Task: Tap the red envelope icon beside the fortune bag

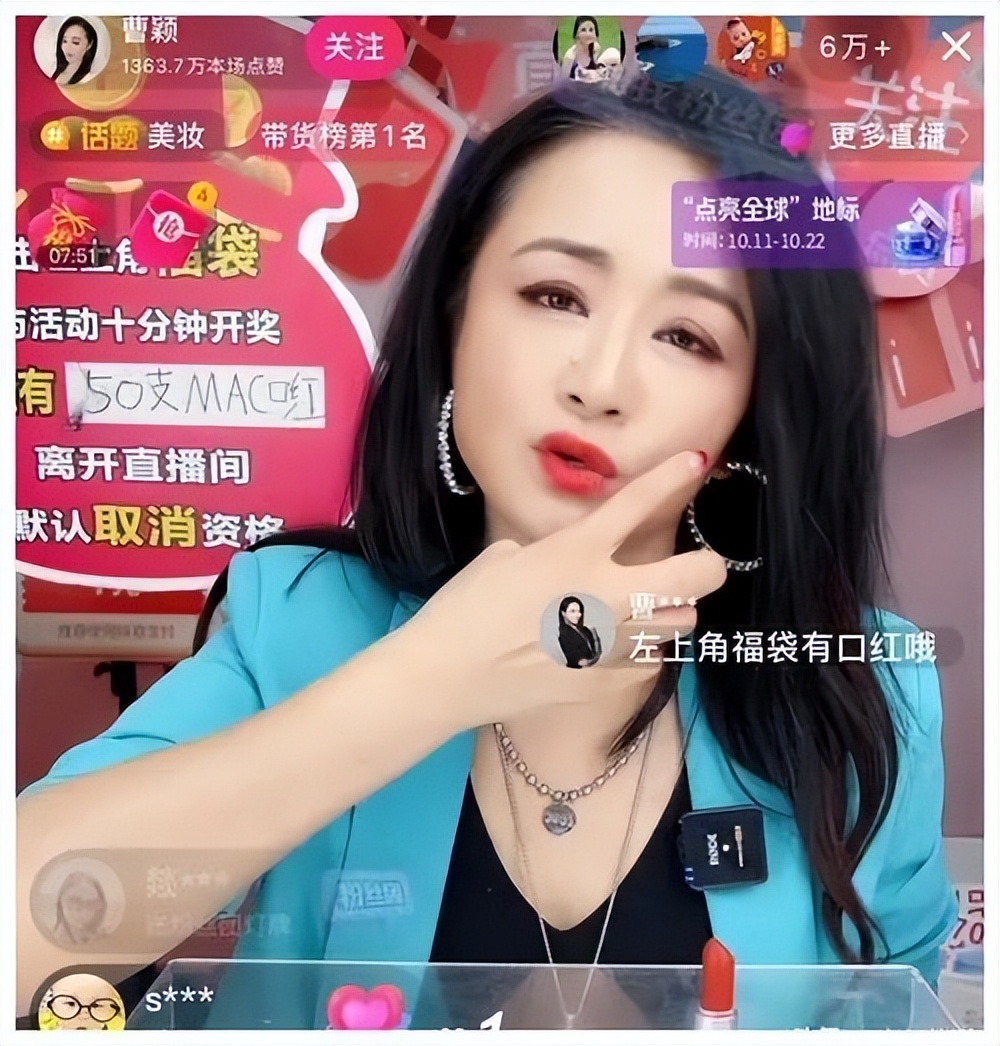Action: [x=168, y=228]
